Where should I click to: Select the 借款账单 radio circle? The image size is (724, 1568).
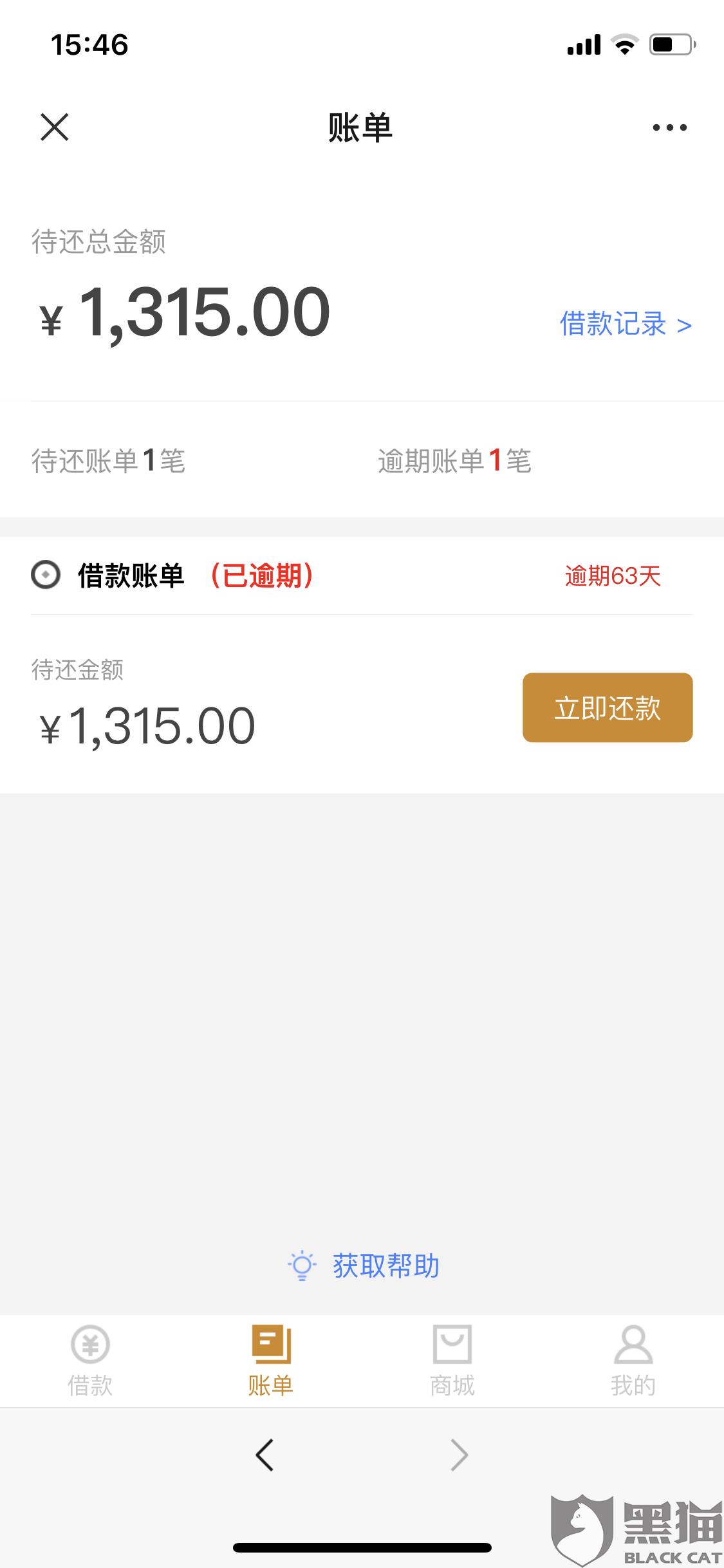tap(46, 575)
